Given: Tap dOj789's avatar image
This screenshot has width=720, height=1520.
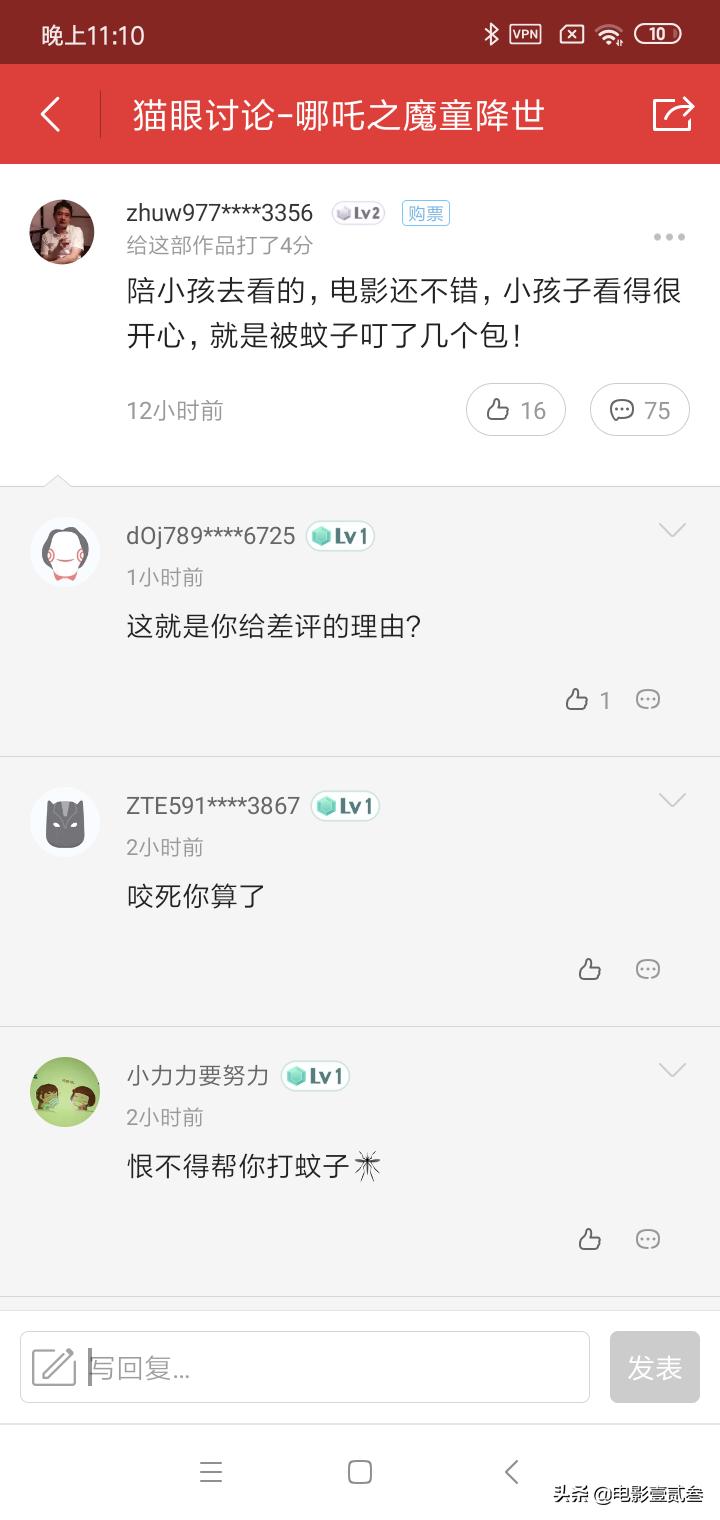Looking at the screenshot, I should pyautogui.click(x=64, y=552).
